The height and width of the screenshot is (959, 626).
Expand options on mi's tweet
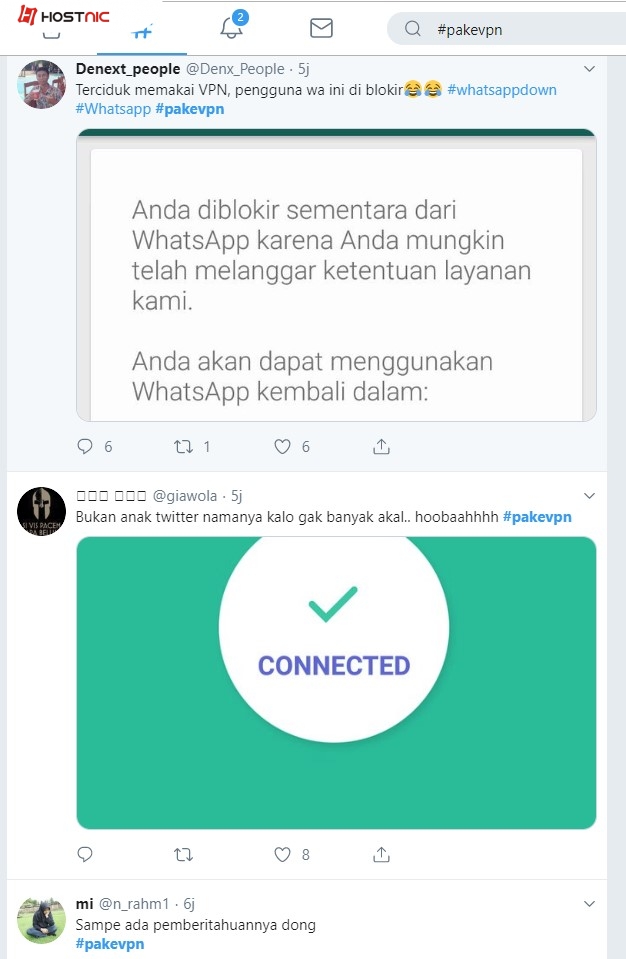(x=589, y=905)
